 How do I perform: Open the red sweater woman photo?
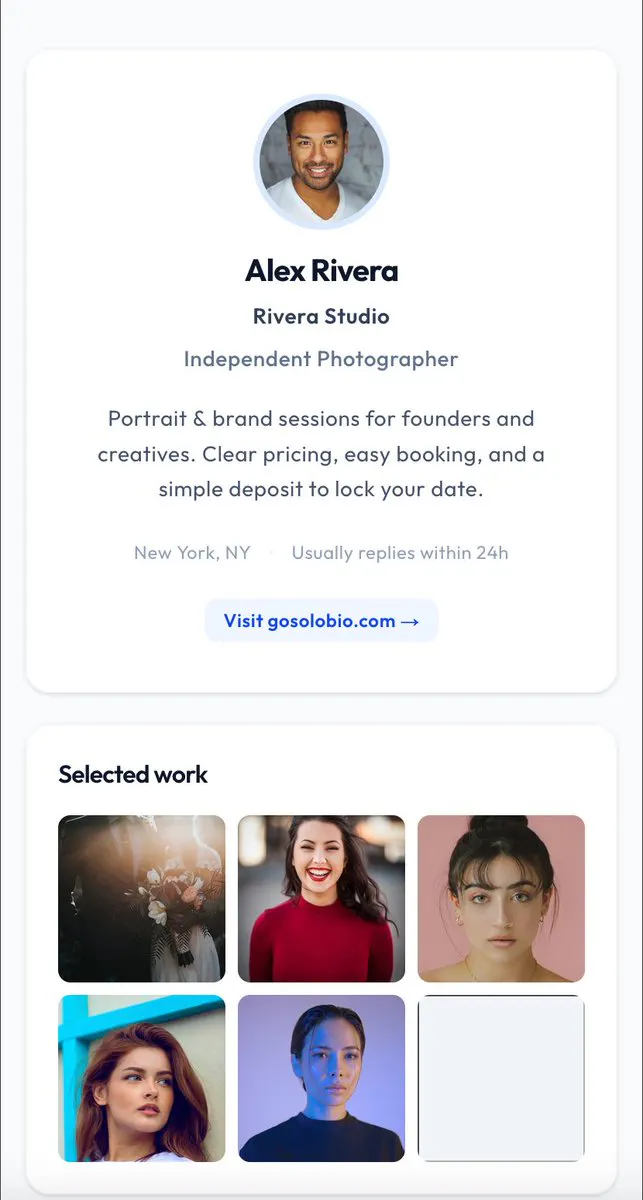click(321, 899)
